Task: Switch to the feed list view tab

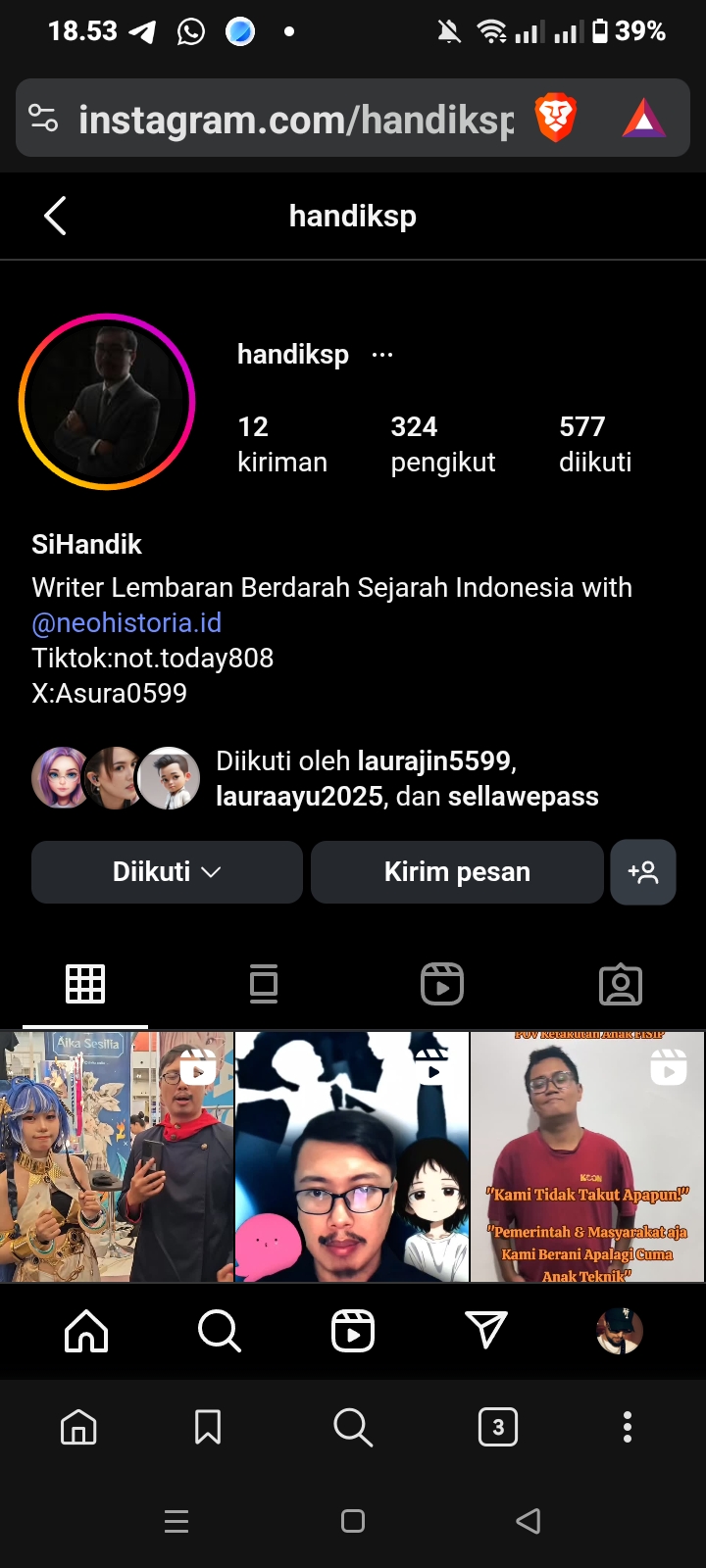Action: coord(264,984)
